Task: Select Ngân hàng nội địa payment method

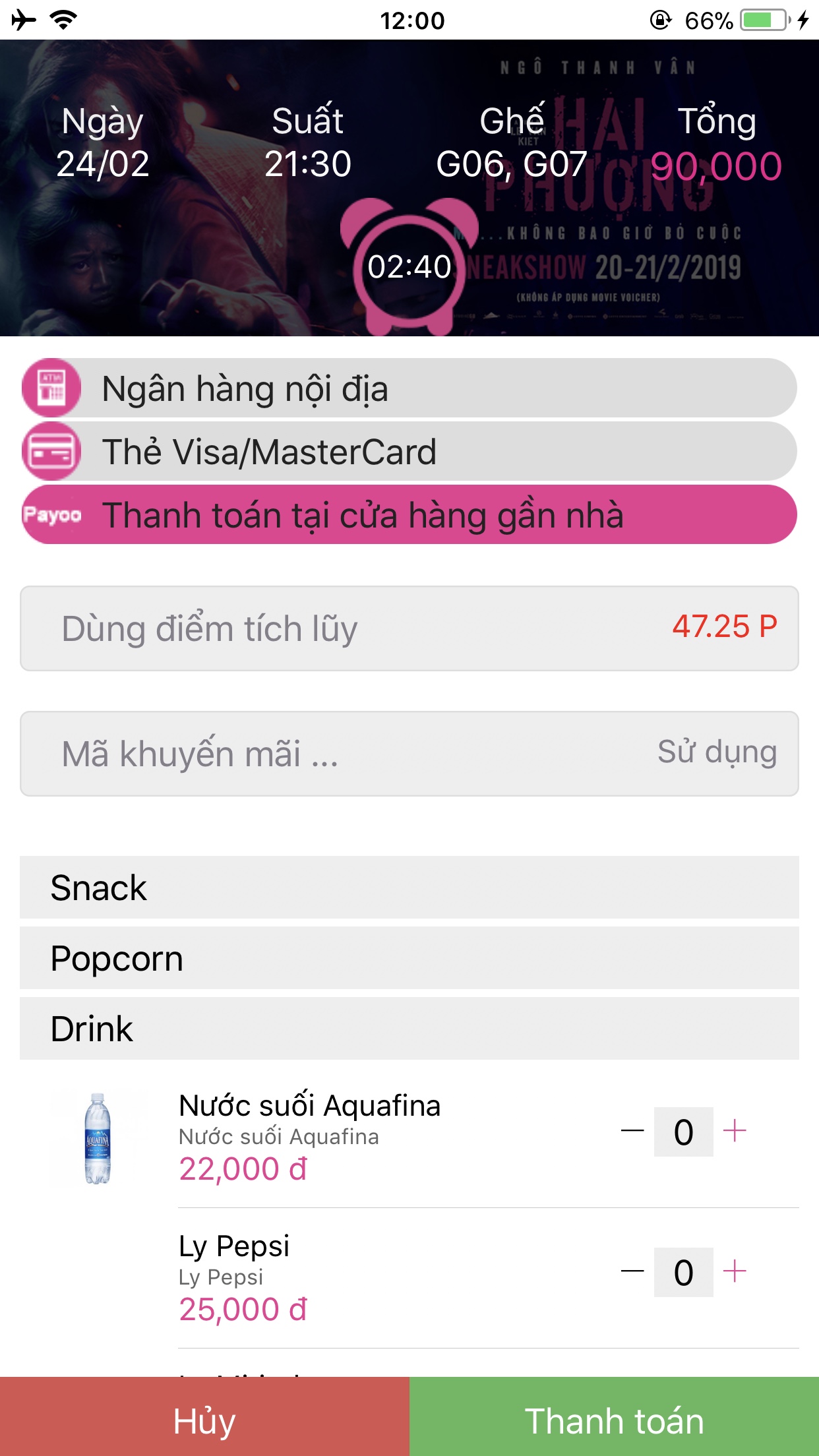Action: pyautogui.click(x=409, y=388)
